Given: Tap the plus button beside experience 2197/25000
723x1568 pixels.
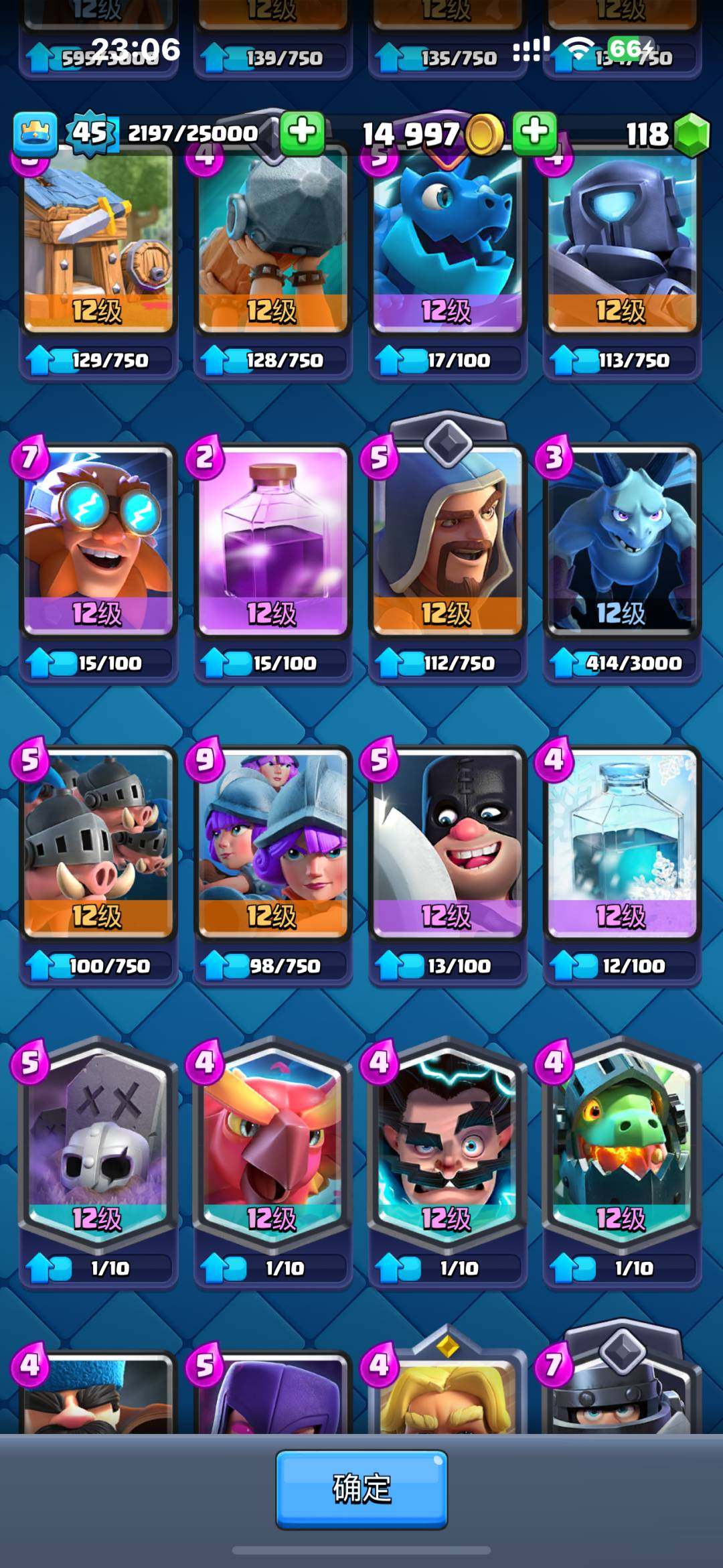Looking at the screenshot, I should click(303, 133).
